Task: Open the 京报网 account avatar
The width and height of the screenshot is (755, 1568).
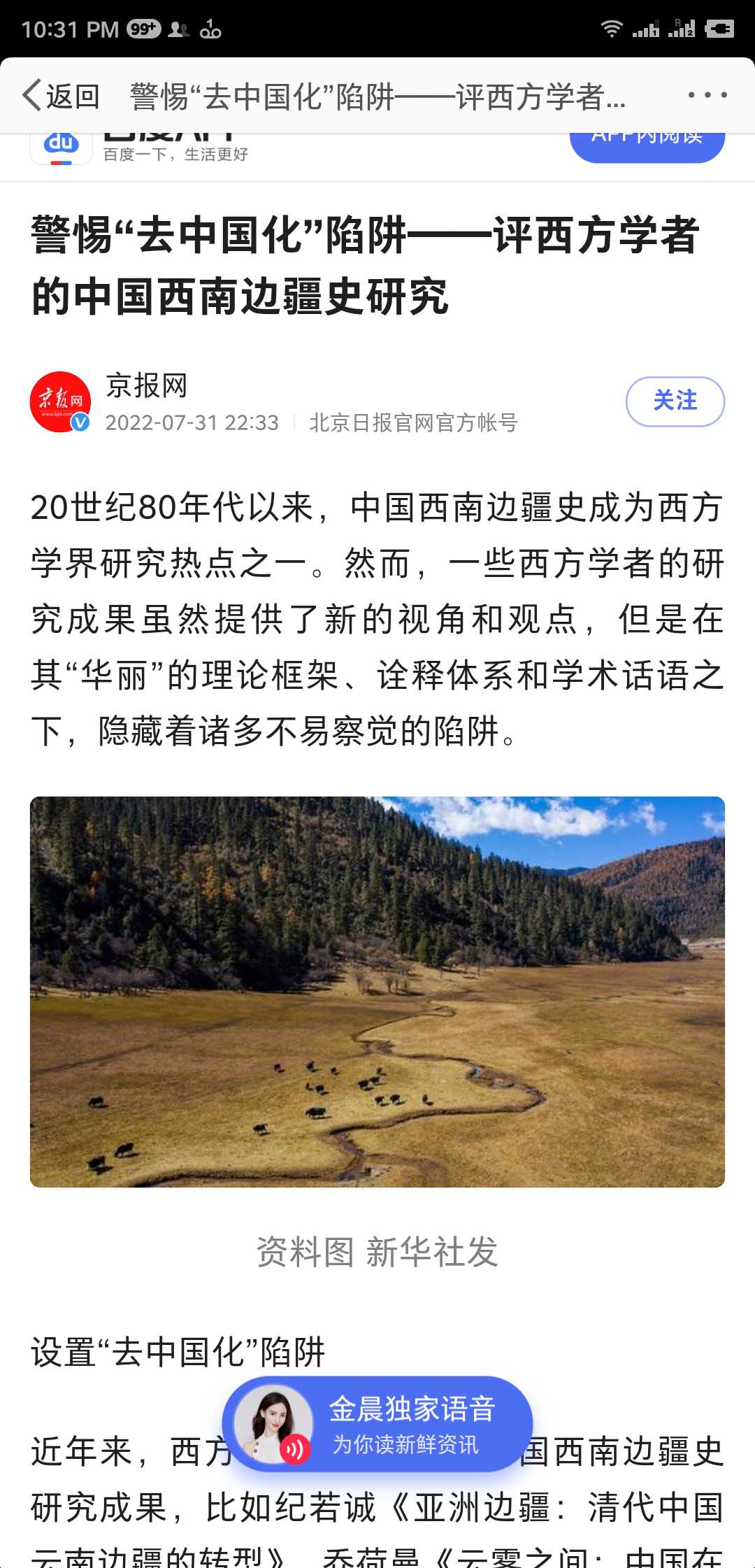Action: click(61, 401)
